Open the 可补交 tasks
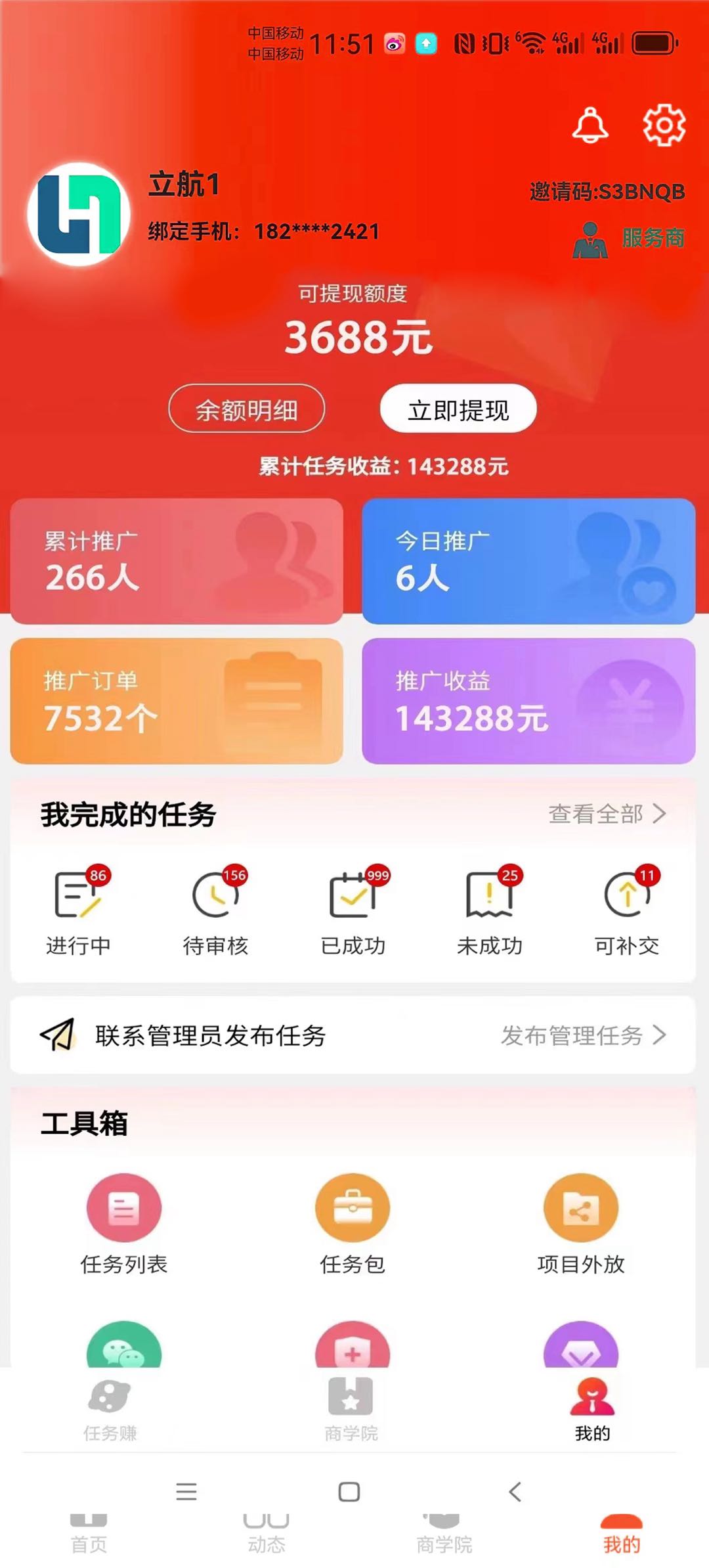Viewport: 709px width, 1568px height. tap(628, 911)
